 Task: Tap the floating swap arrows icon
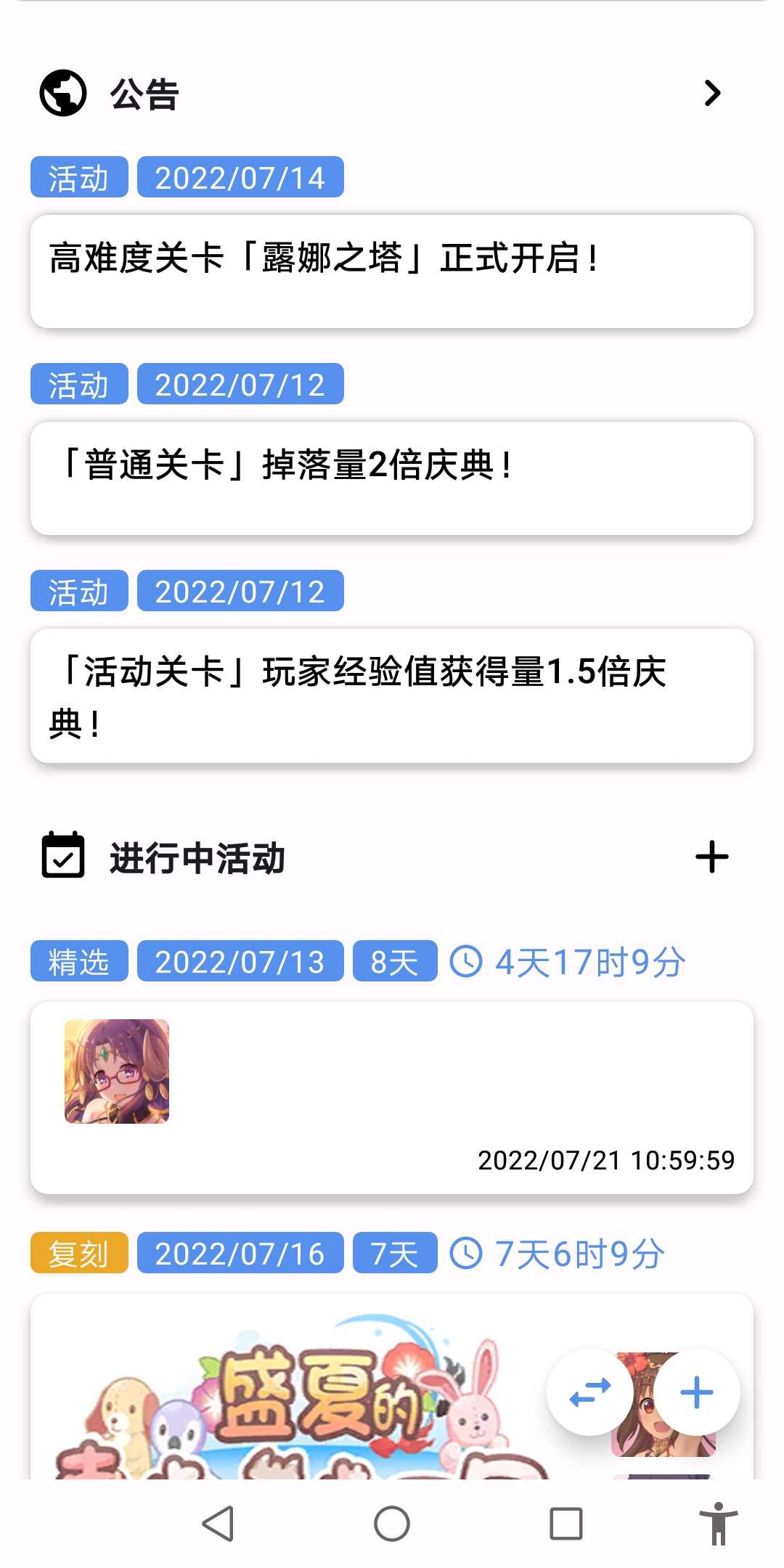coord(592,1393)
